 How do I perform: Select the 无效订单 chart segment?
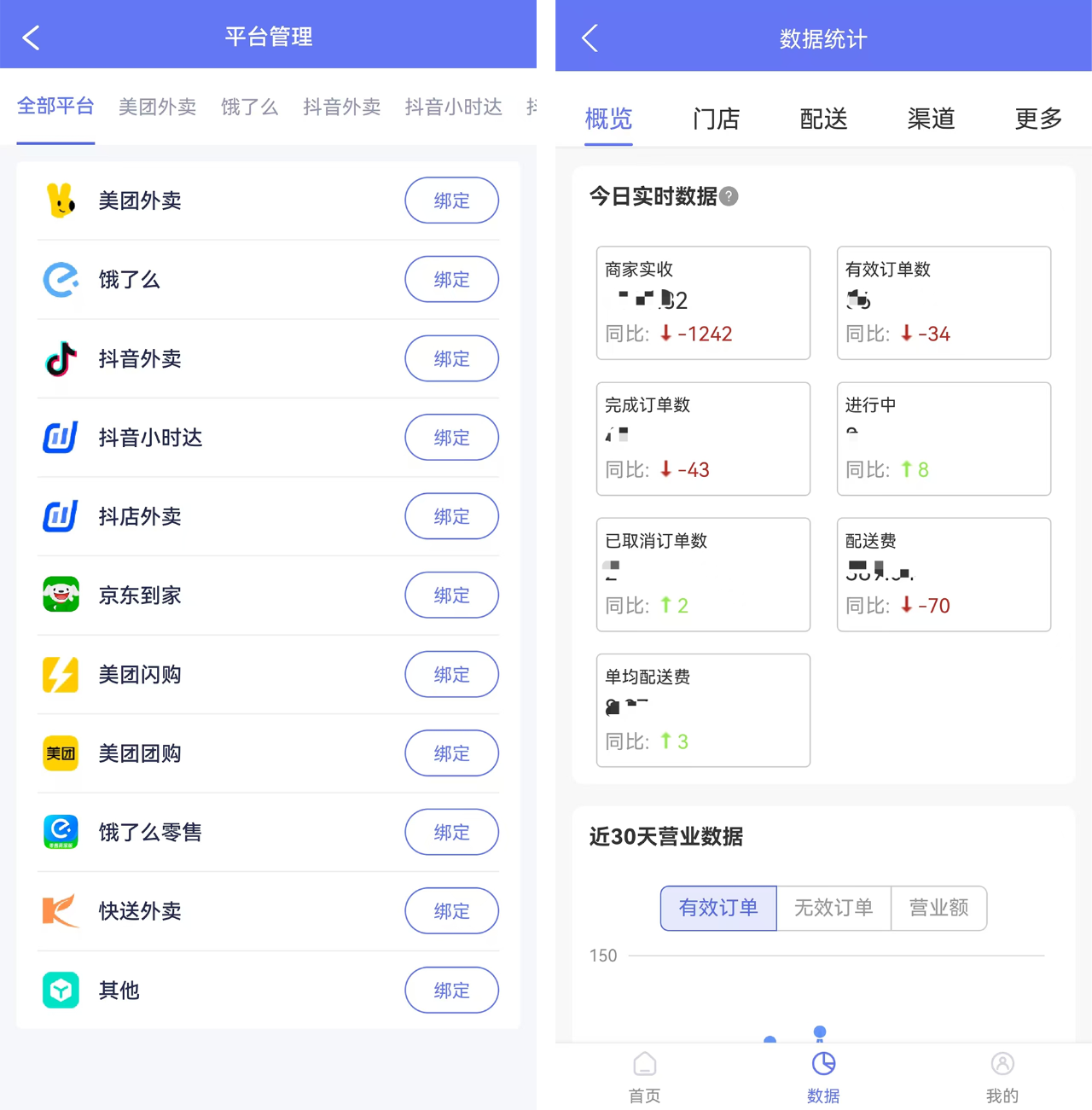[x=834, y=908]
